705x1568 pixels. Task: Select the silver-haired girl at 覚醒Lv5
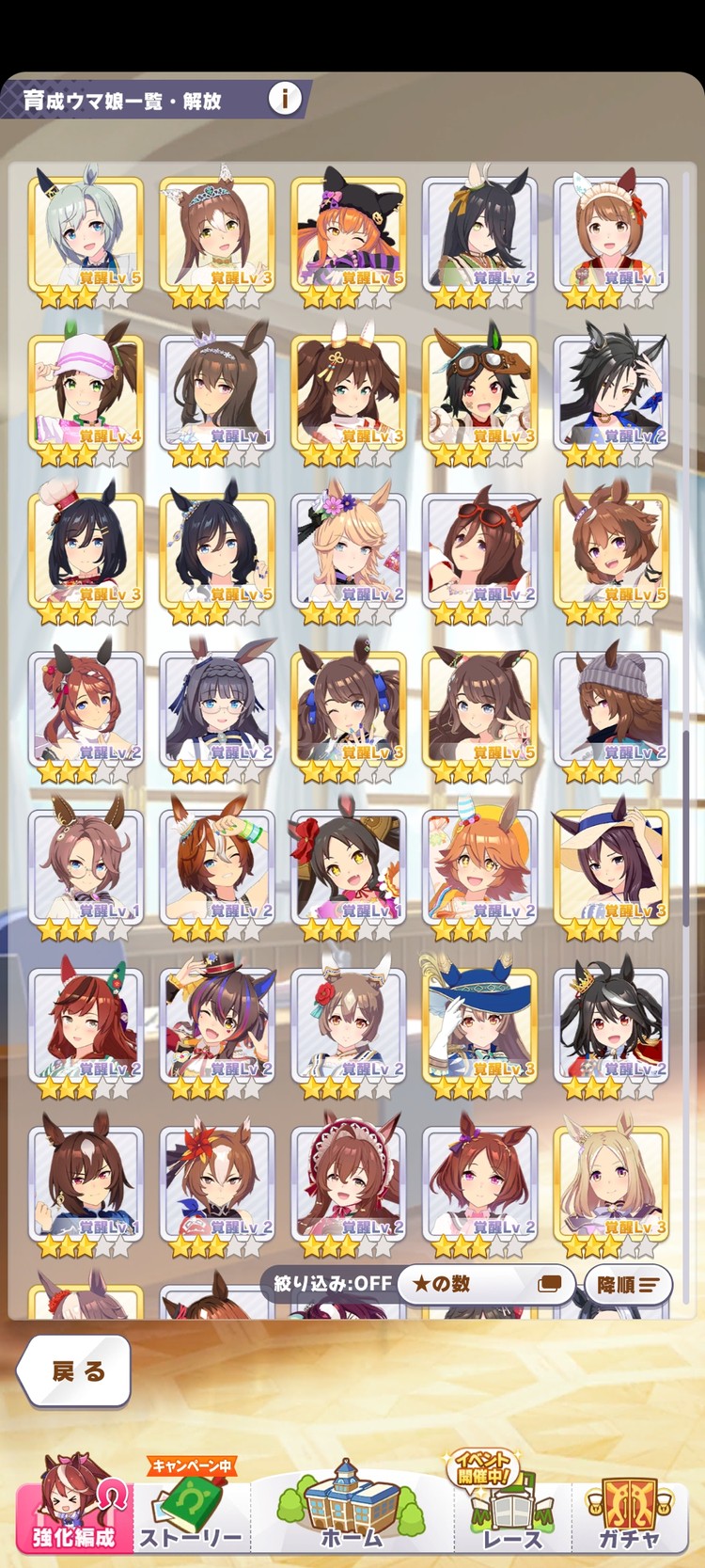point(86,233)
